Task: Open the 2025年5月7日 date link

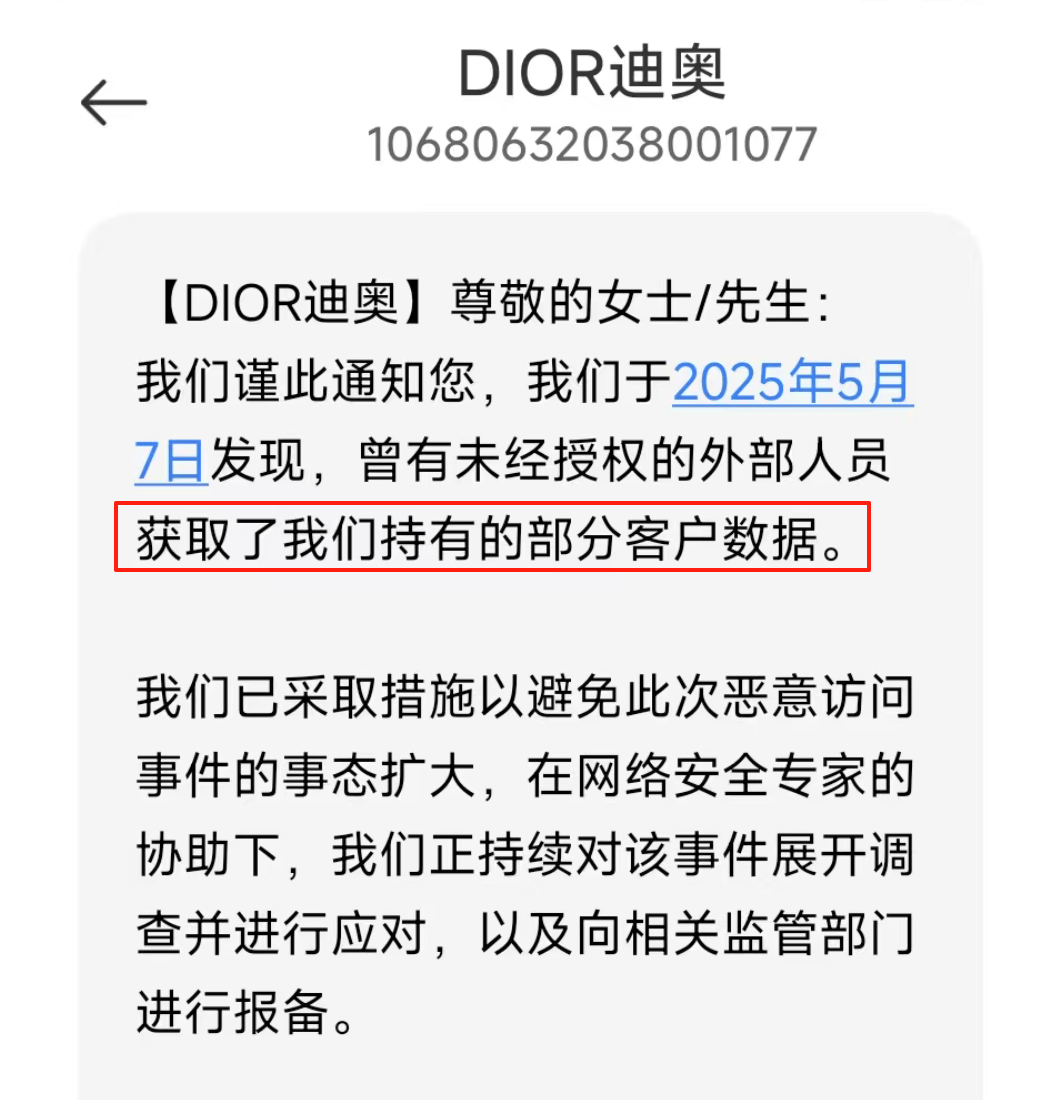Action: click(792, 386)
